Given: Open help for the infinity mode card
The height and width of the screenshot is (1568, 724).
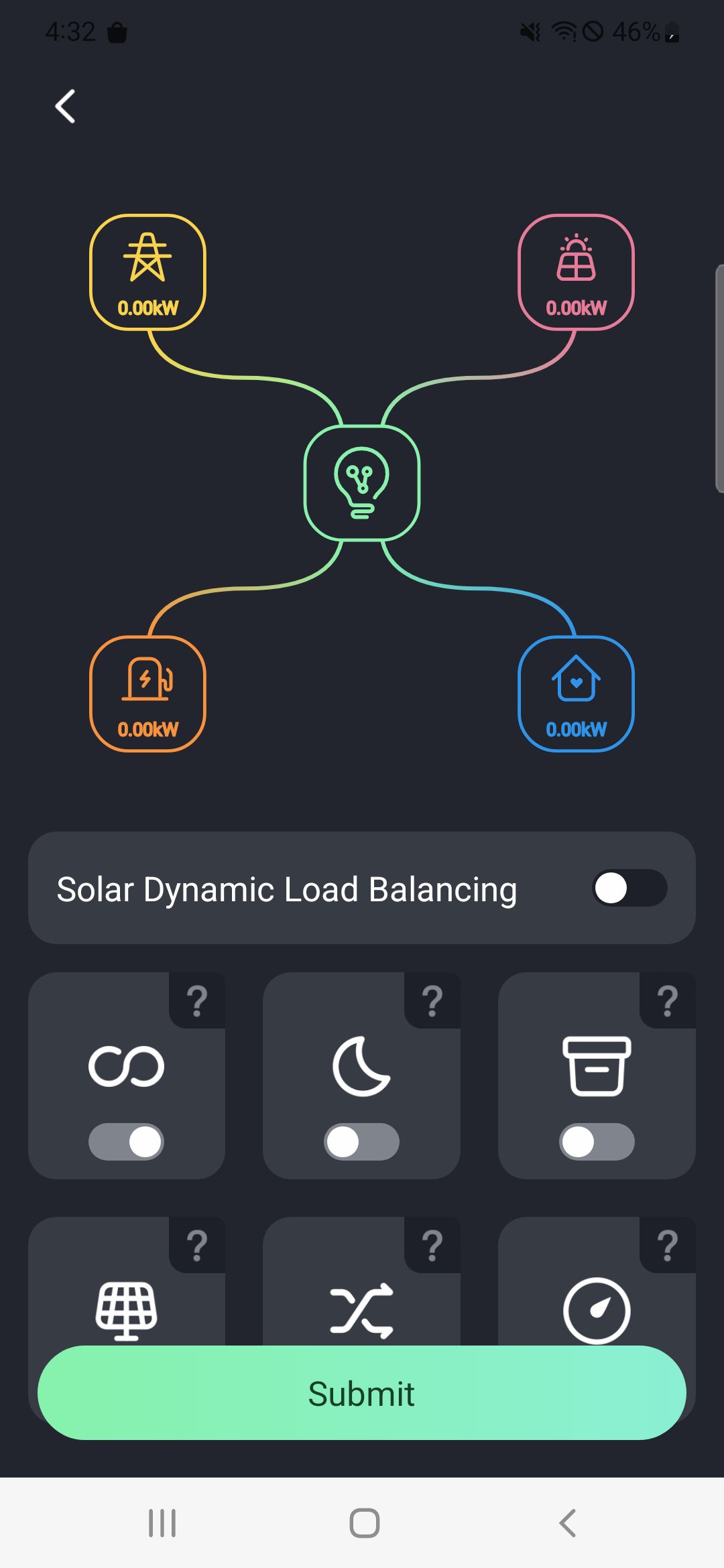Looking at the screenshot, I should [x=197, y=1000].
